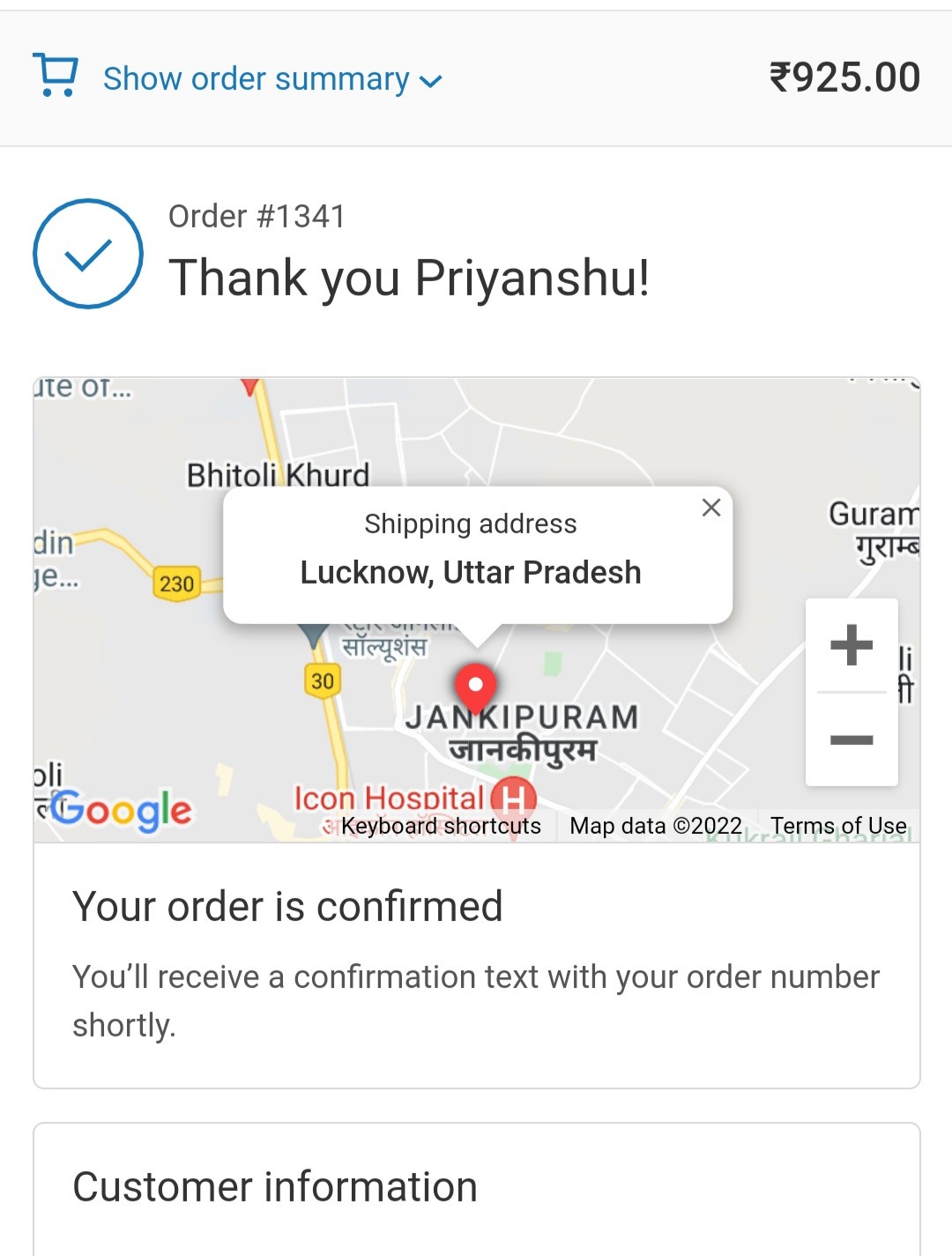The image size is (952, 1256).
Task: Open the Google logo link on the map
Action: pos(122,809)
